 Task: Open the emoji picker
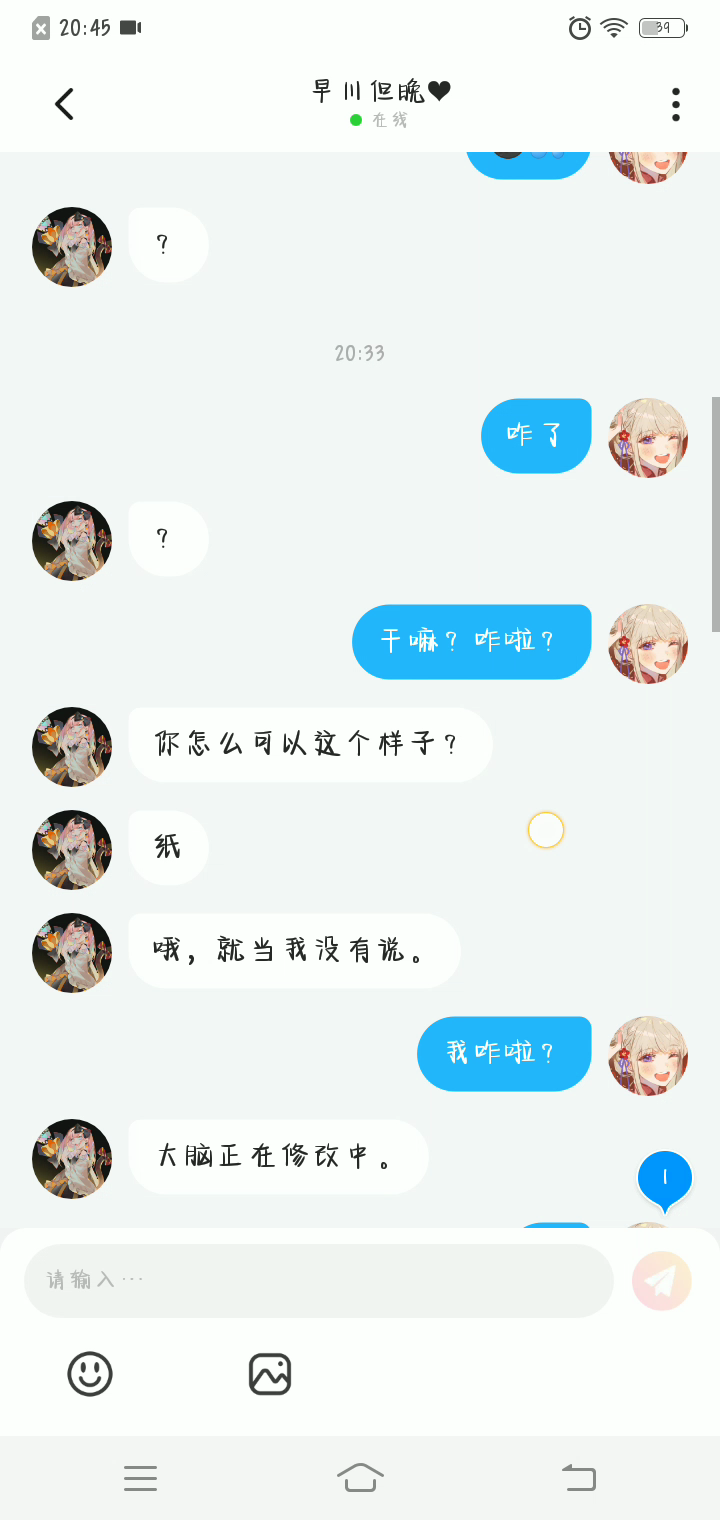(90, 1374)
